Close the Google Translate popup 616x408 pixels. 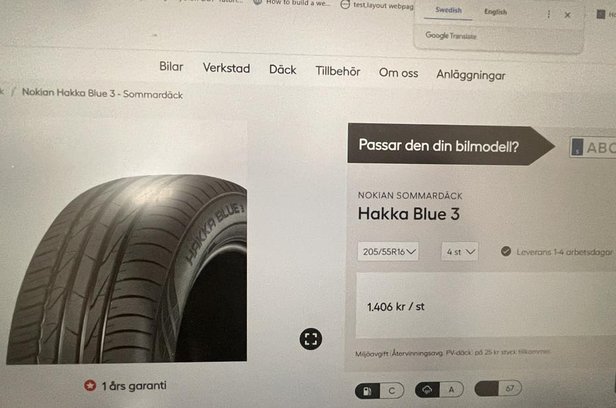568,15
